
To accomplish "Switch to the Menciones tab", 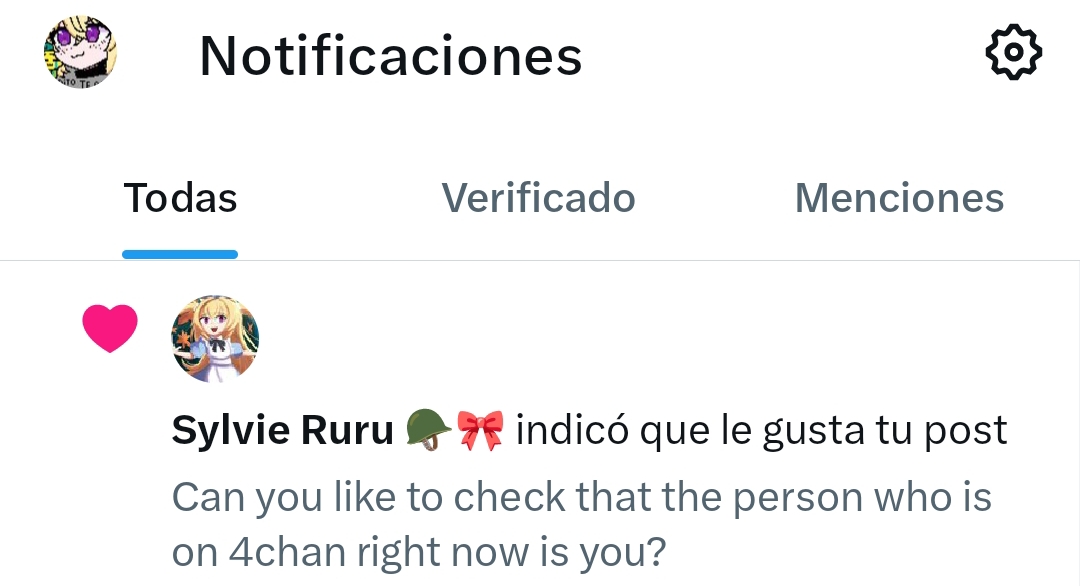I will point(898,198).
